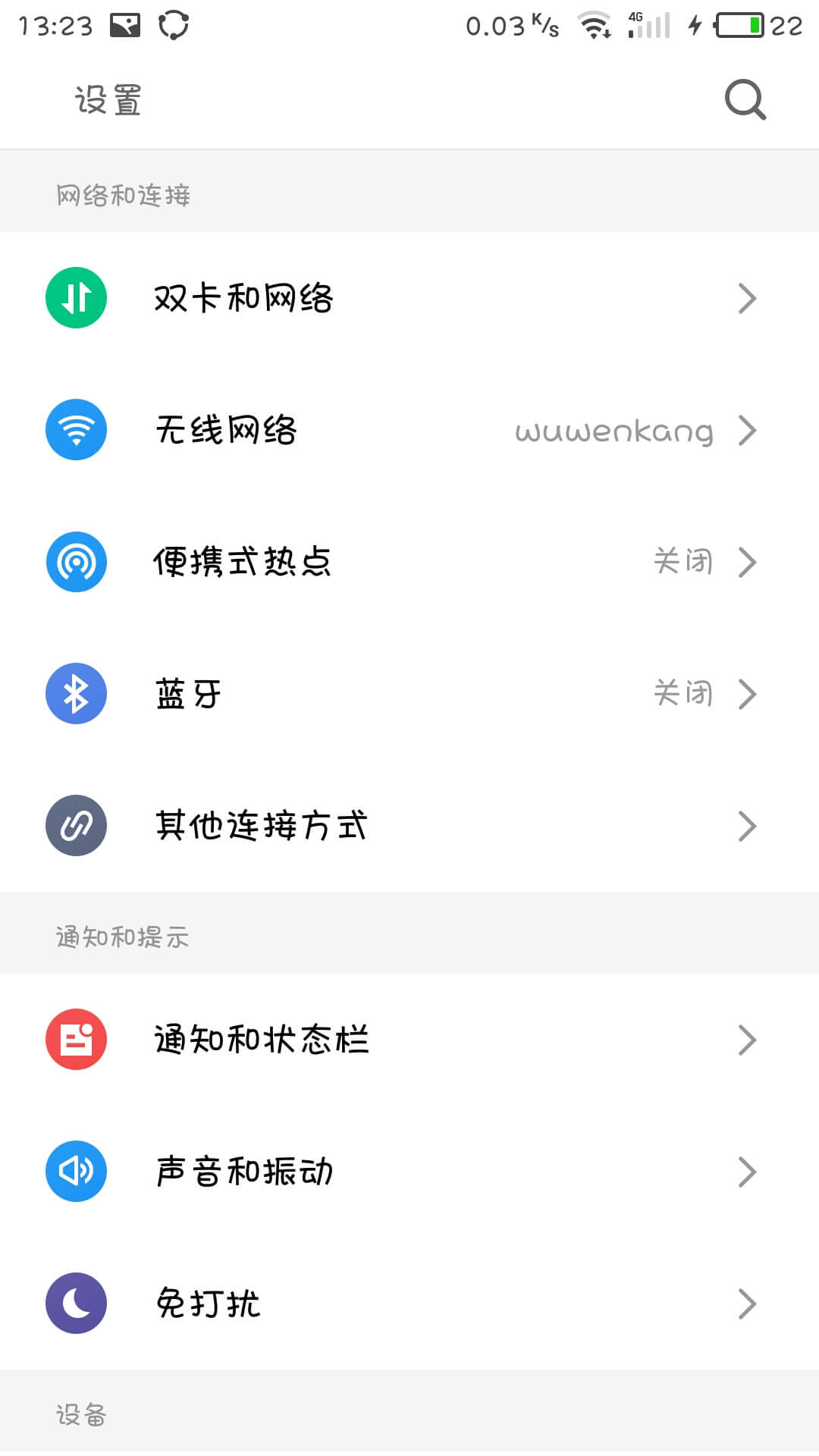The width and height of the screenshot is (819, 1456).
Task: Open 通知和状态栏 settings
Action: pos(409,1040)
